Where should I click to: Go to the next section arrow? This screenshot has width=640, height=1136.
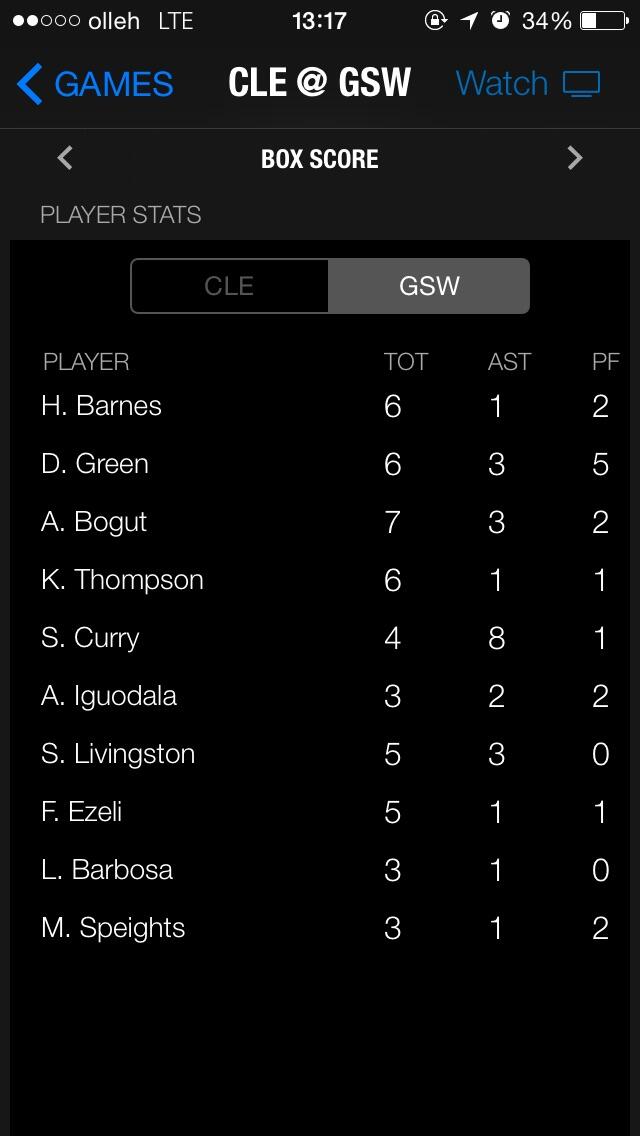[x=575, y=158]
